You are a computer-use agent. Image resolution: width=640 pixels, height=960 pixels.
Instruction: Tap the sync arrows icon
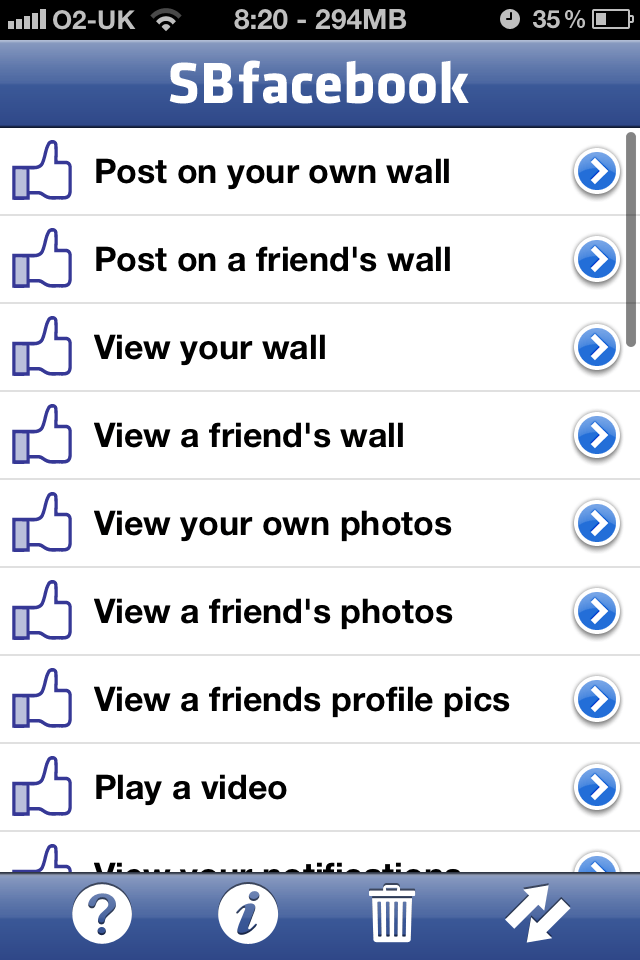pos(537,913)
